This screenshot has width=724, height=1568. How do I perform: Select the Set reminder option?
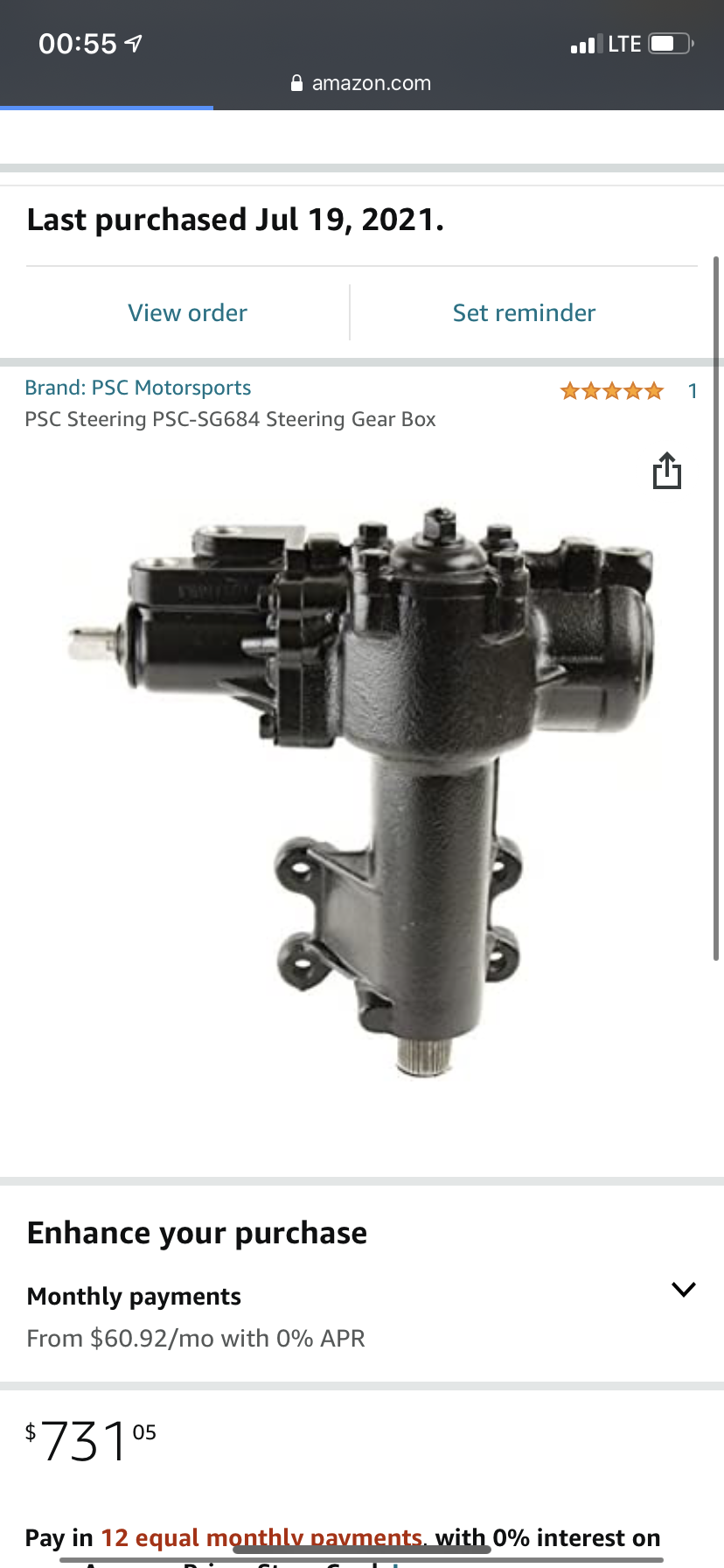pyautogui.click(x=524, y=312)
